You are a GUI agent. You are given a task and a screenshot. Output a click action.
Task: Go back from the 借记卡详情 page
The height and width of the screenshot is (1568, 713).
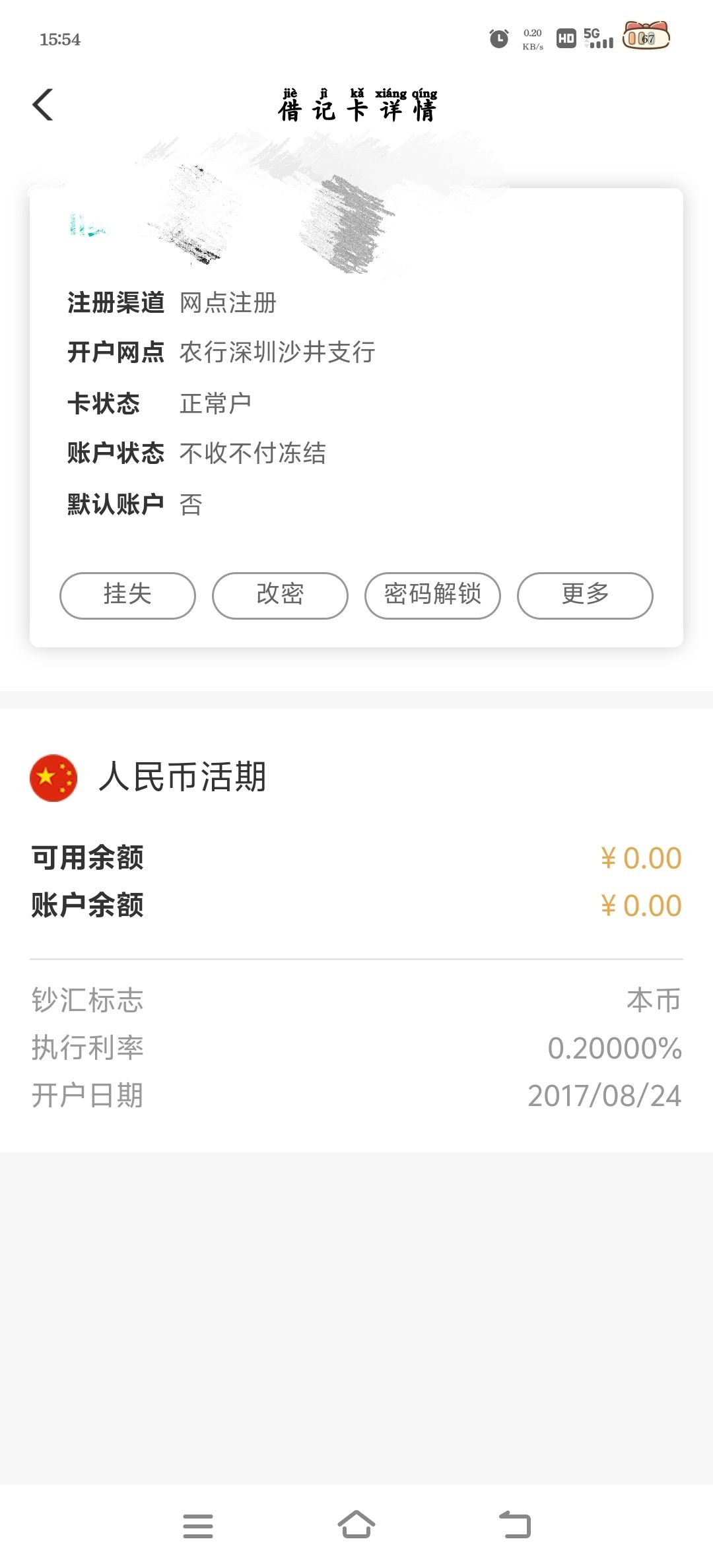click(43, 105)
